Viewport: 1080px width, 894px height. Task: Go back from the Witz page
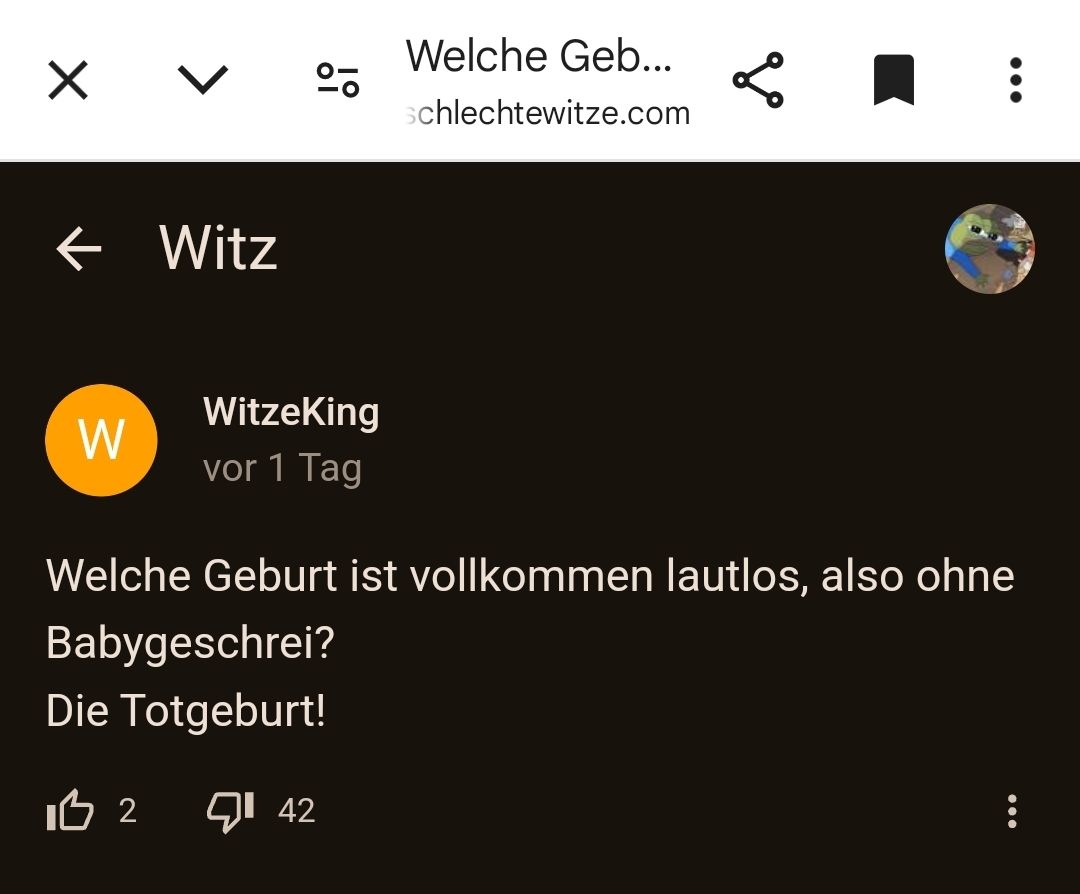click(x=79, y=249)
